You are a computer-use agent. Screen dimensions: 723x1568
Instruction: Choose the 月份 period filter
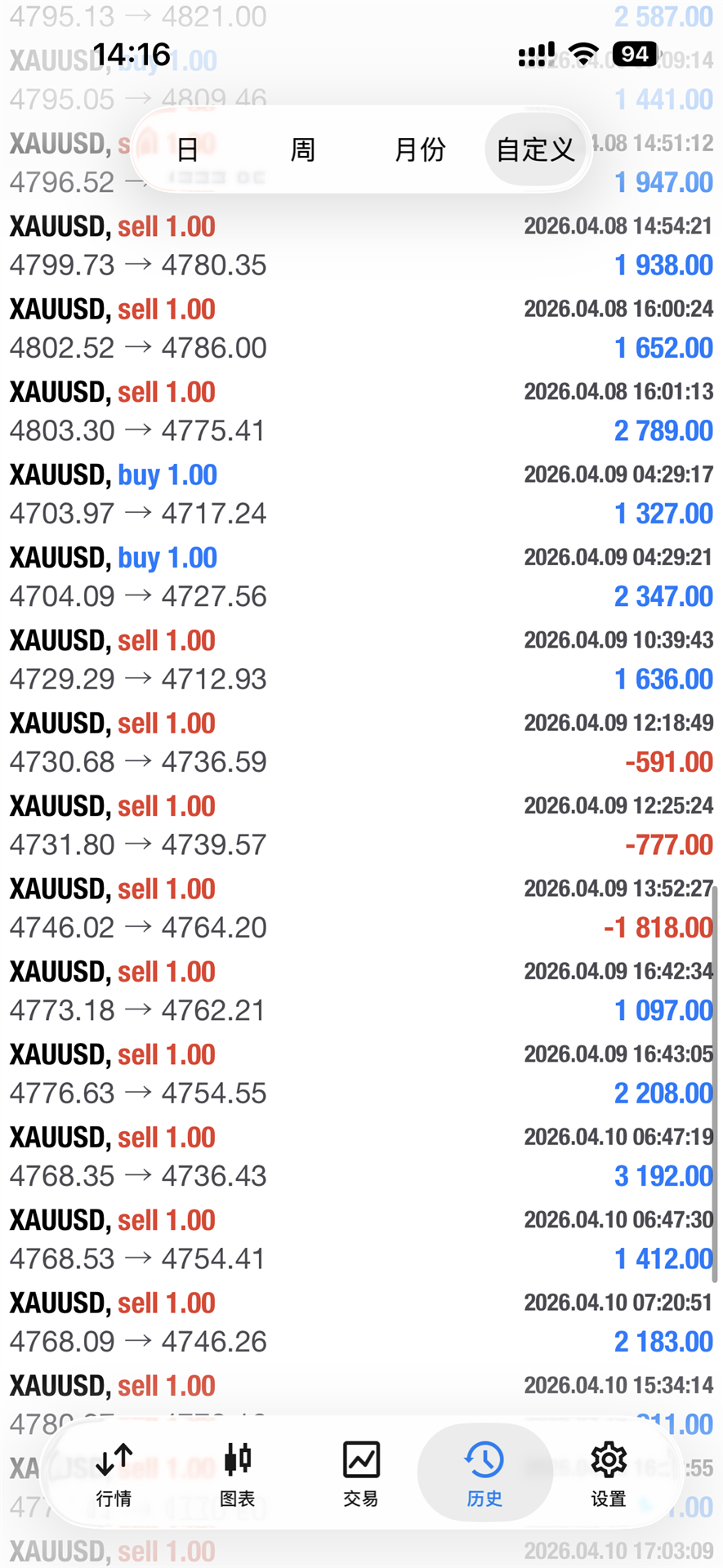tap(420, 150)
